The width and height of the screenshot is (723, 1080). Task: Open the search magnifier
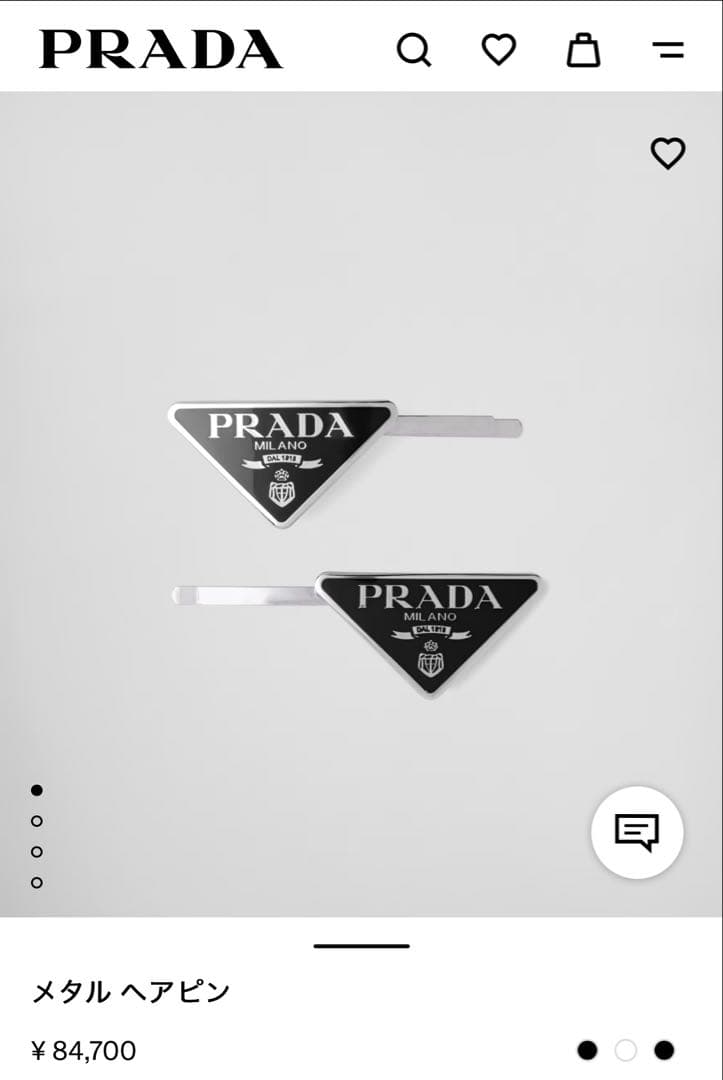[x=413, y=47]
